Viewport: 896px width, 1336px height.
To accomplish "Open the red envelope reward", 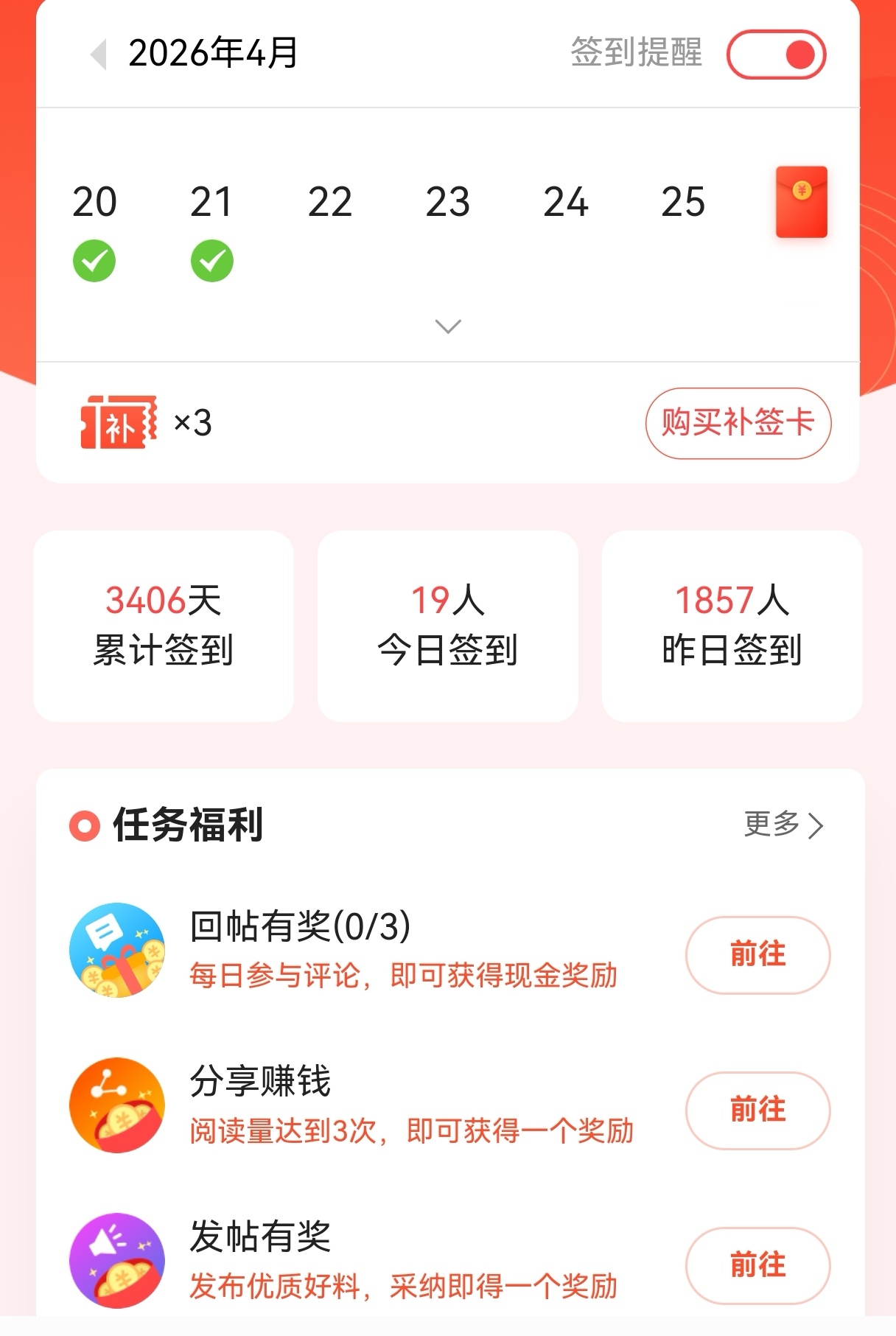I will click(801, 202).
